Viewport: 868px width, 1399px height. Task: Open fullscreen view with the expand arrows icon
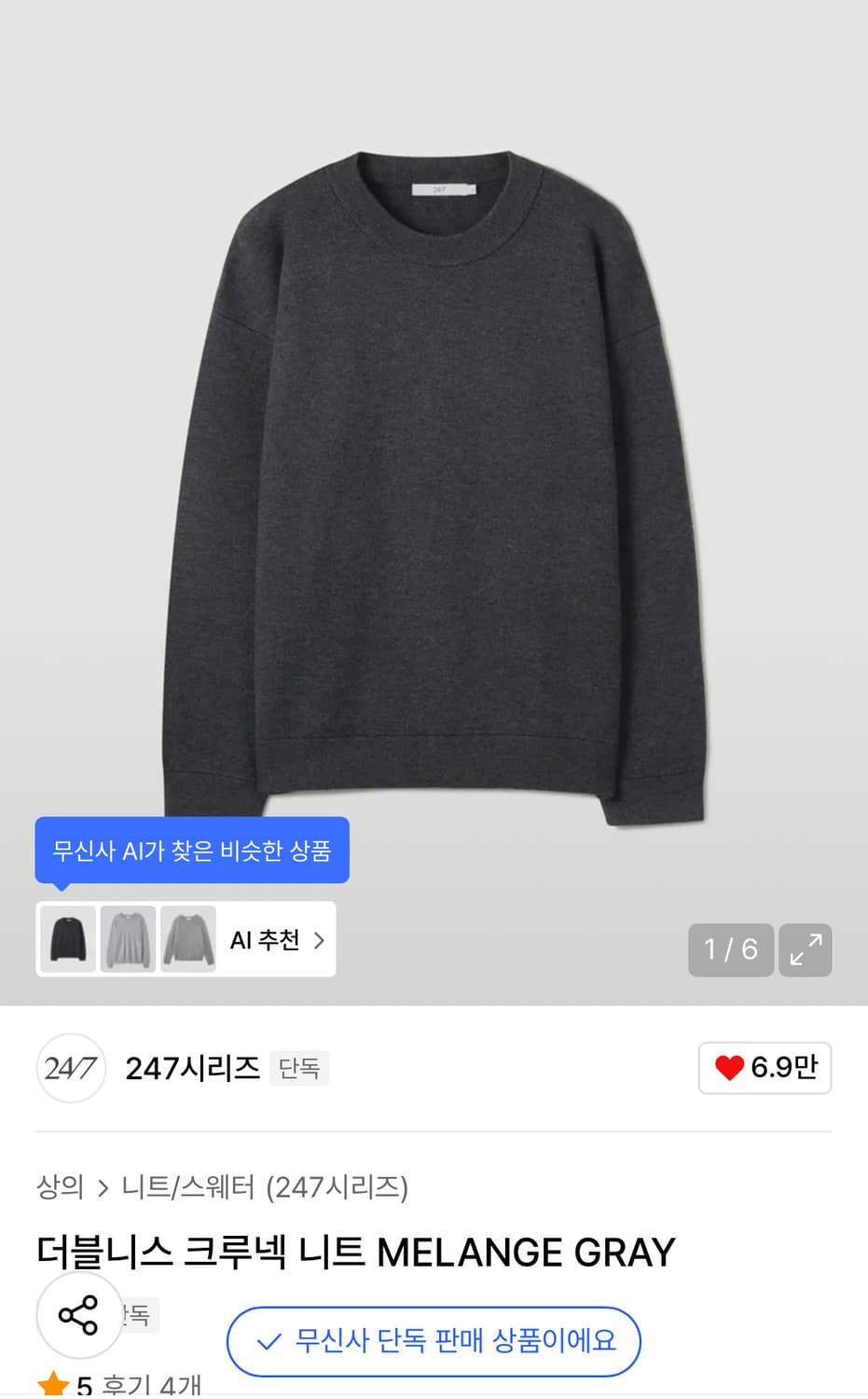point(806,949)
